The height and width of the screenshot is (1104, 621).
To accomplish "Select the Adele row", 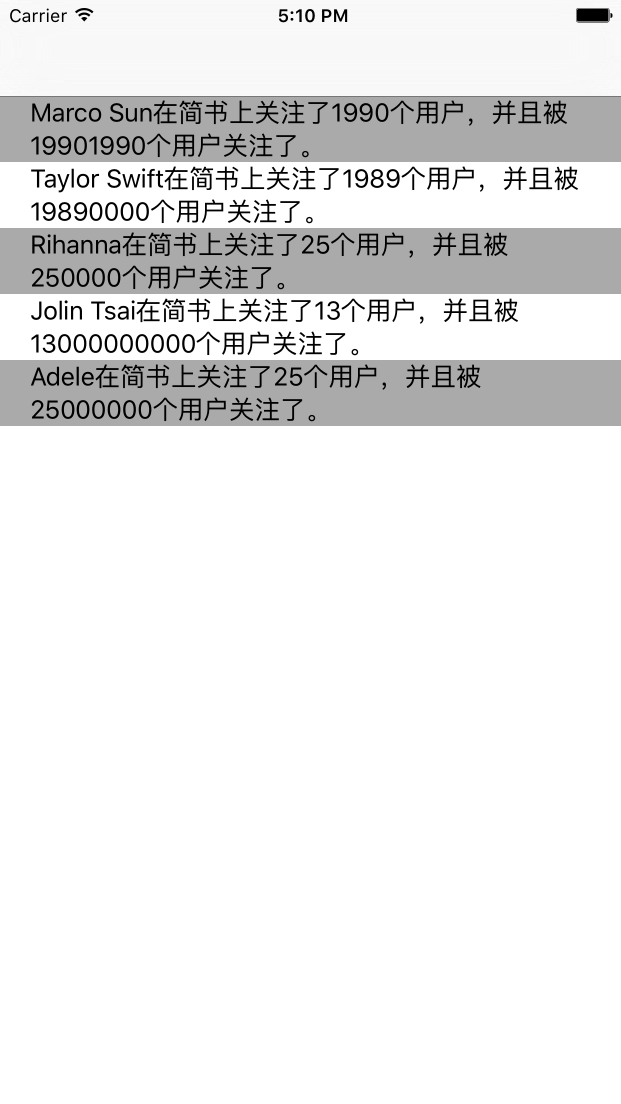I will point(310,393).
